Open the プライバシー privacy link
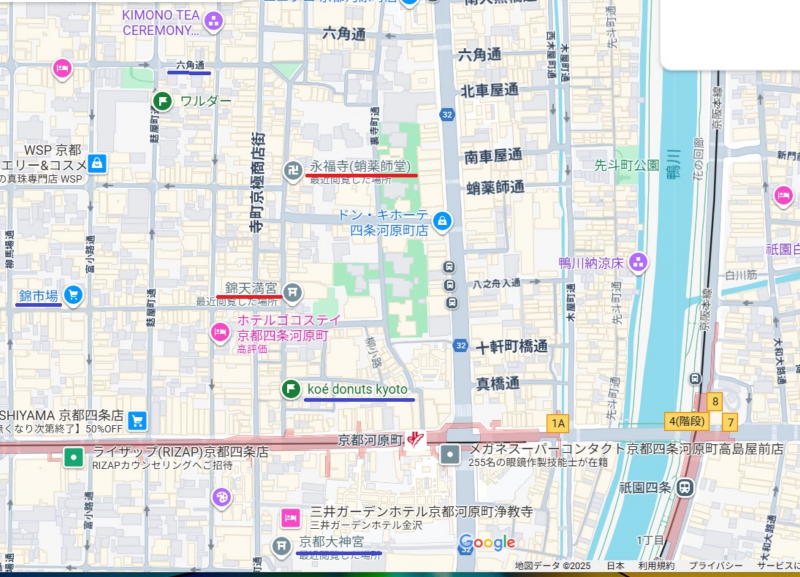 (x=715, y=567)
